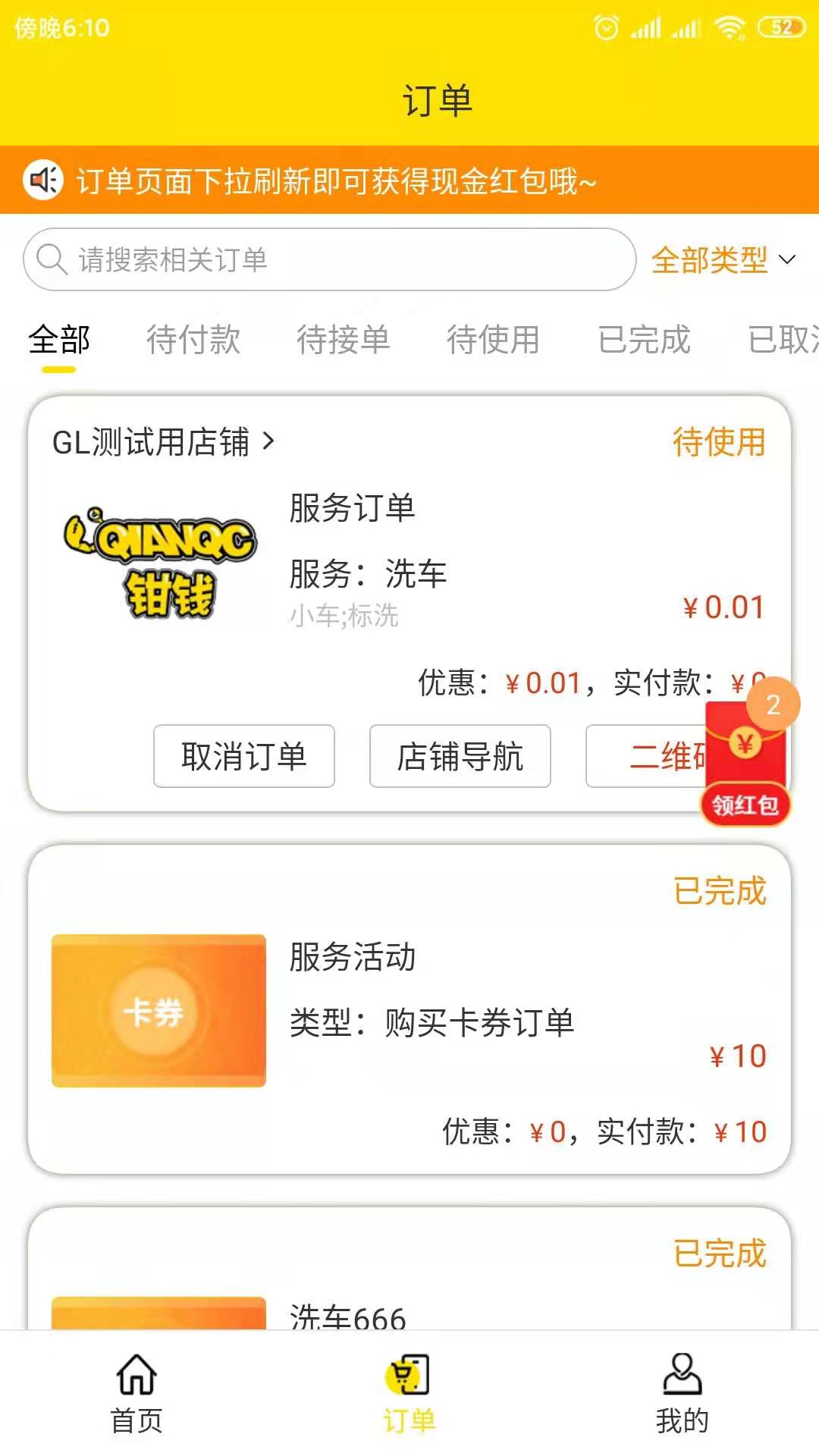Switch to the 待接单 tab
This screenshot has width=819, height=1456.
pyautogui.click(x=343, y=339)
